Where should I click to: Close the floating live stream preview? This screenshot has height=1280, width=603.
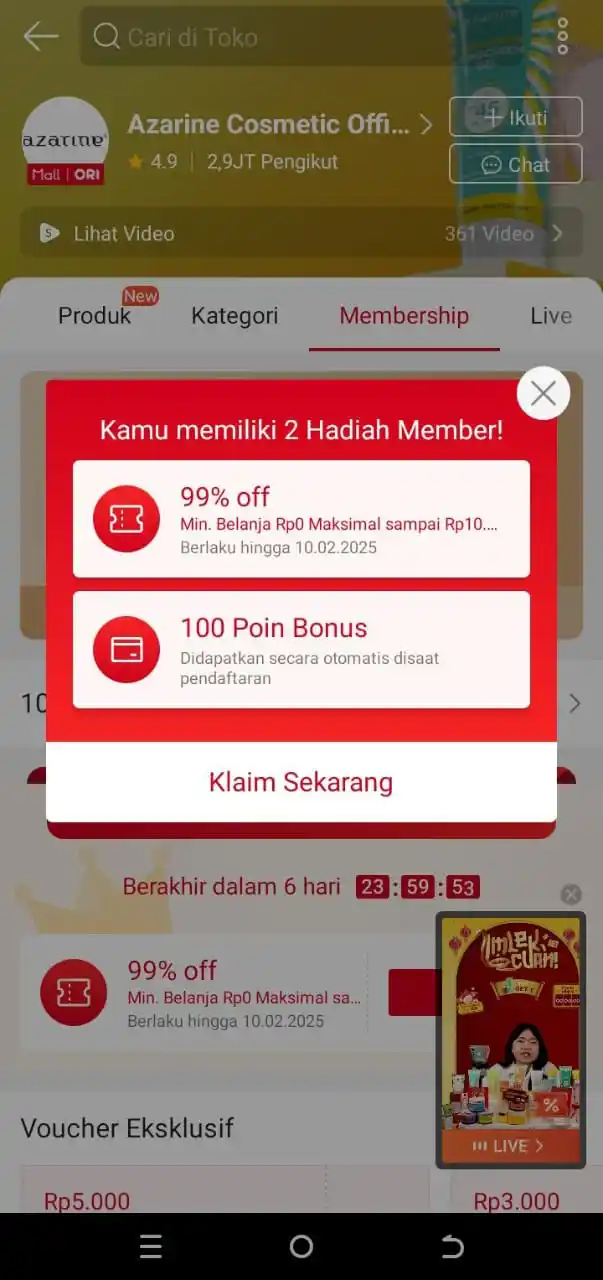570,894
